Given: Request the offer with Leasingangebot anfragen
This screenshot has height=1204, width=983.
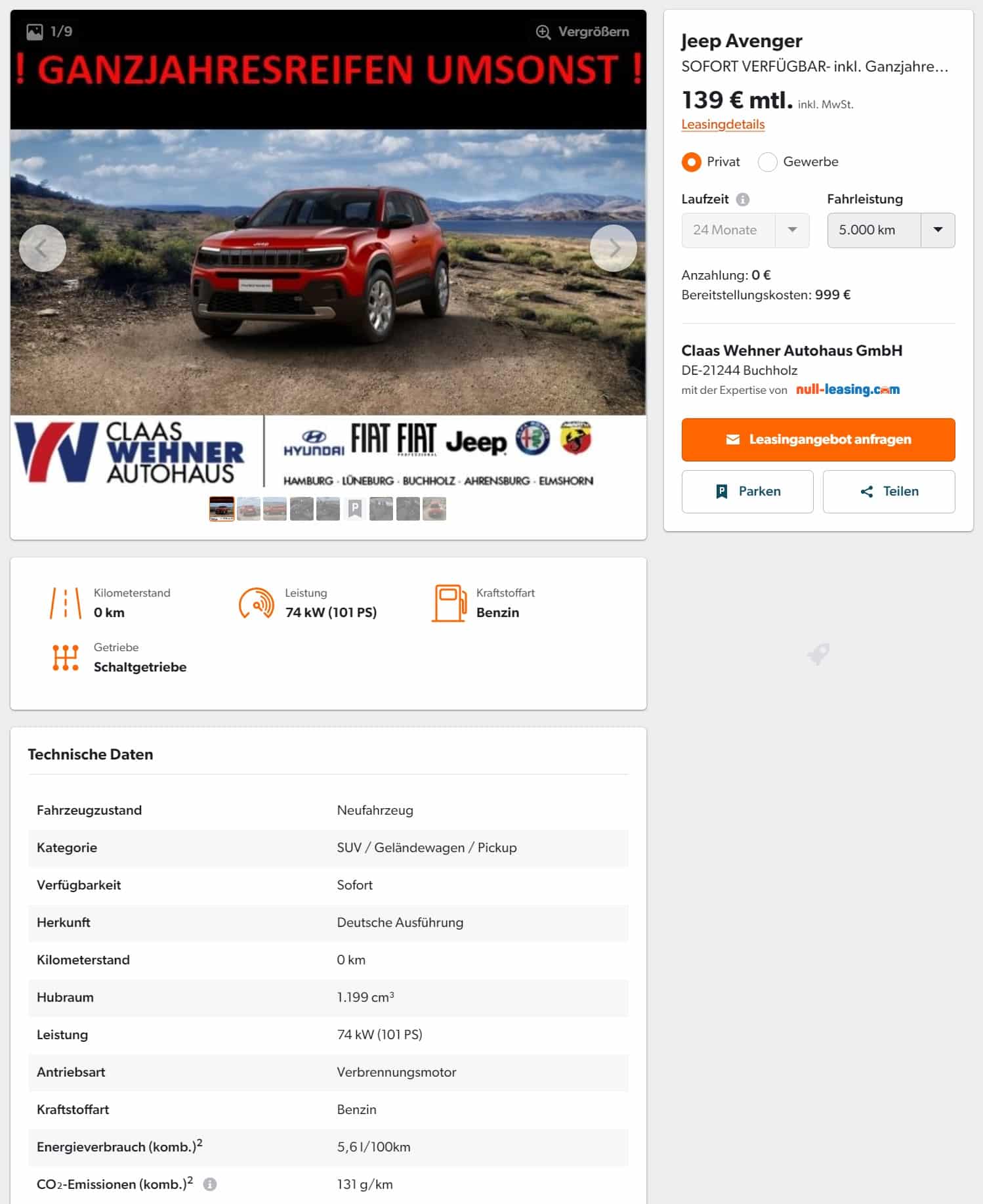Looking at the screenshot, I should 818,440.
